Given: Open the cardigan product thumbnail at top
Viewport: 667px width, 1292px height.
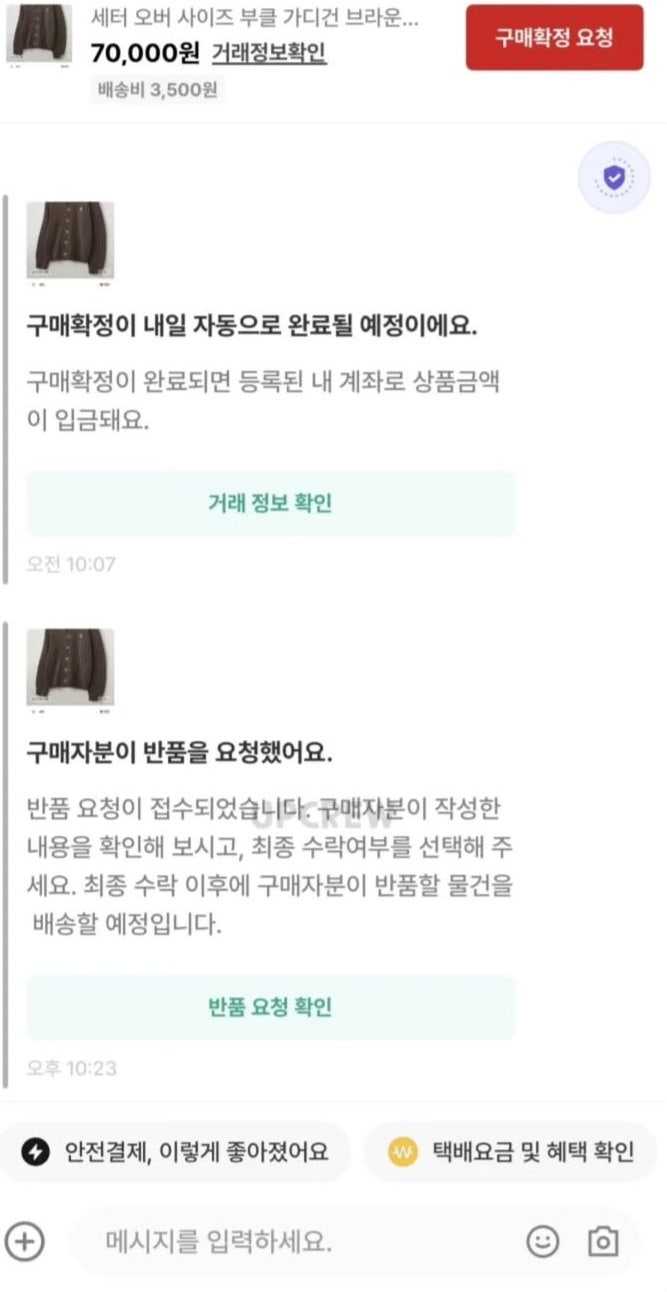Looking at the screenshot, I should coord(39,34).
